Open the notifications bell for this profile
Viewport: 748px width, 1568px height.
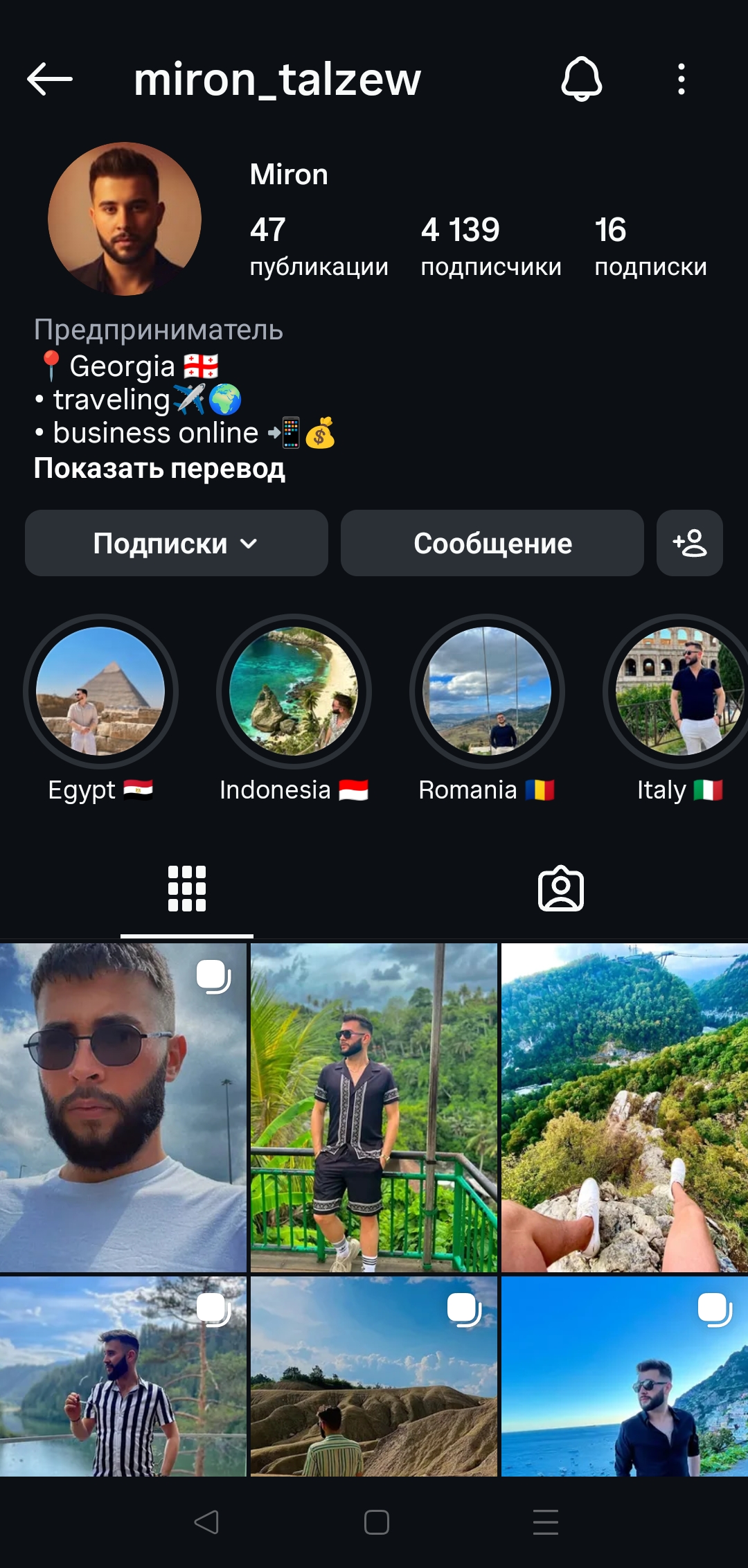pyautogui.click(x=581, y=79)
